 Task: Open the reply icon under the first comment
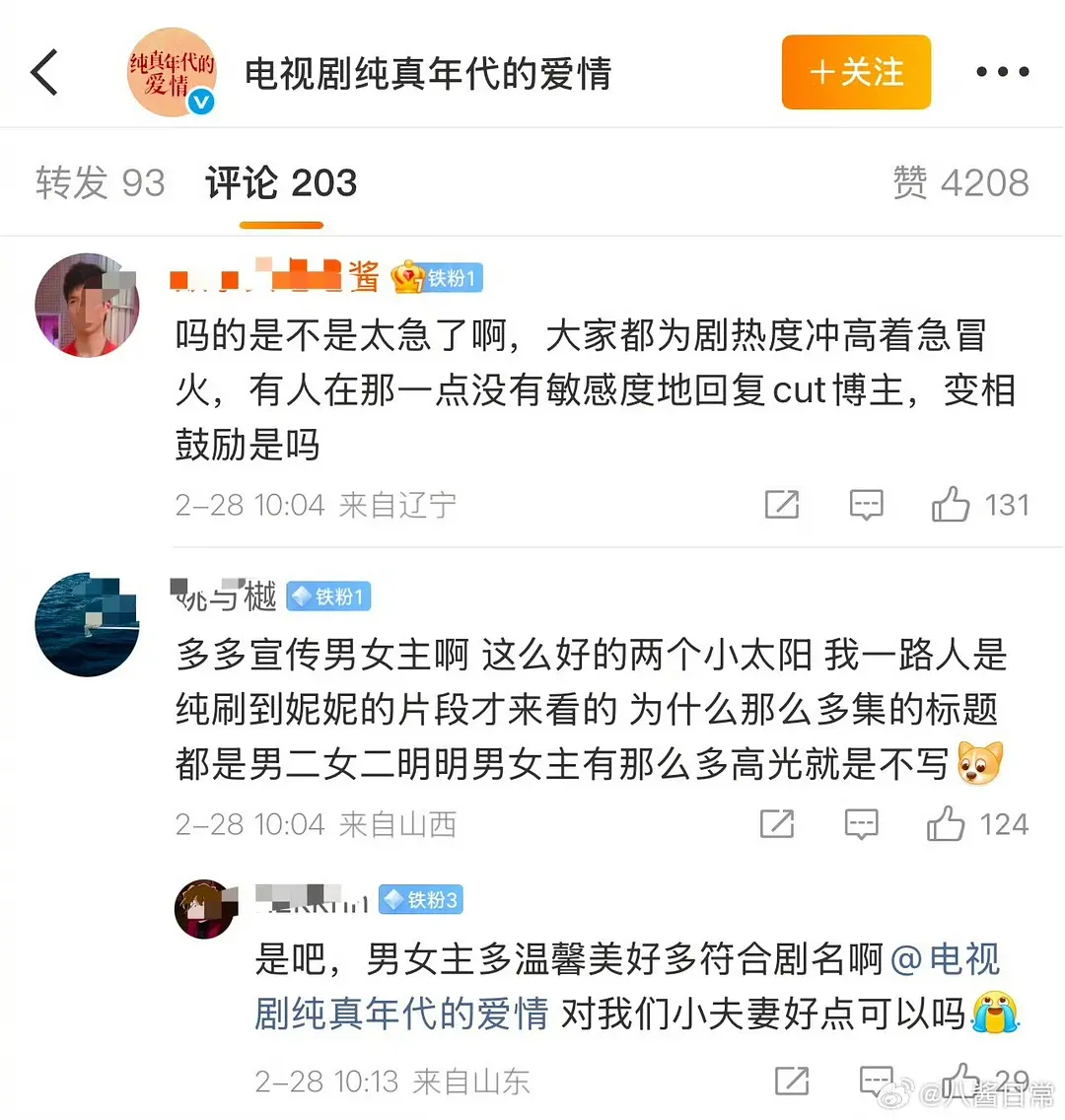coord(865,506)
